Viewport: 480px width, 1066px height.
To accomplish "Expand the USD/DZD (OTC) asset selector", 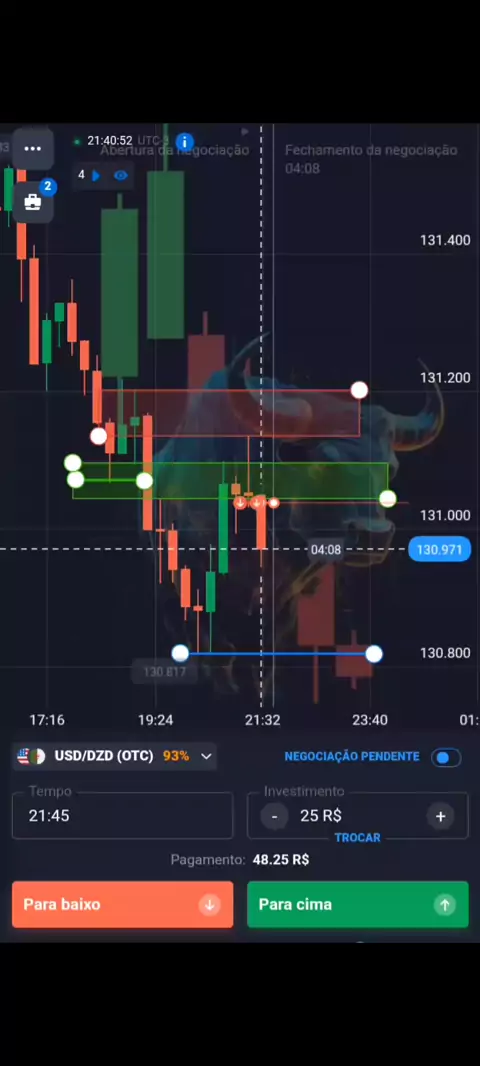I will click(114, 756).
